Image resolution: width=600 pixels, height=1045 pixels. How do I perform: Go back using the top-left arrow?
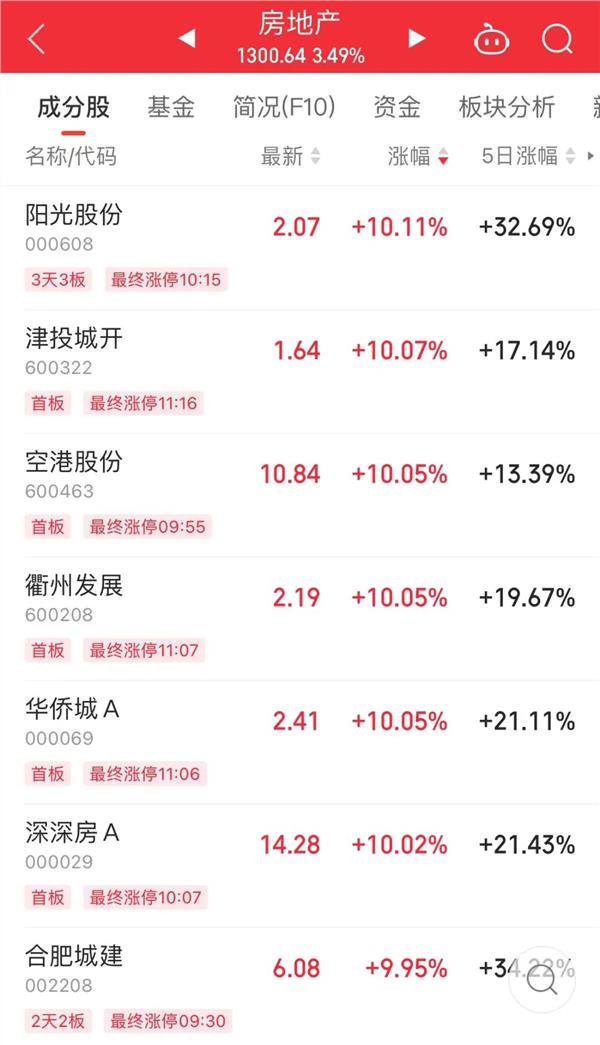(37, 39)
